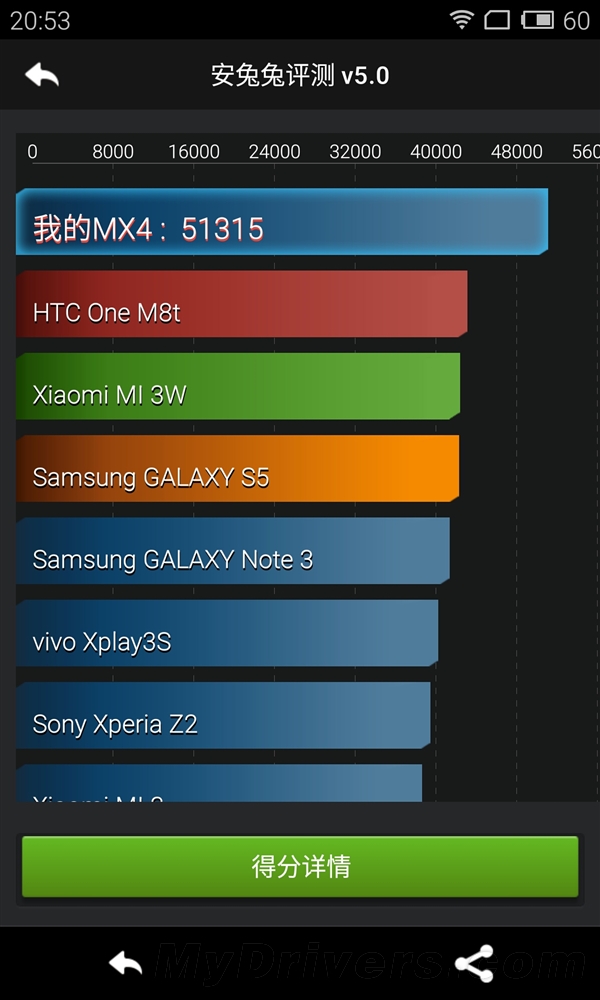Open score details with the 得分详情 button
Screen dimensions: 600x1000
pyautogui.click(x=300, y=866)
